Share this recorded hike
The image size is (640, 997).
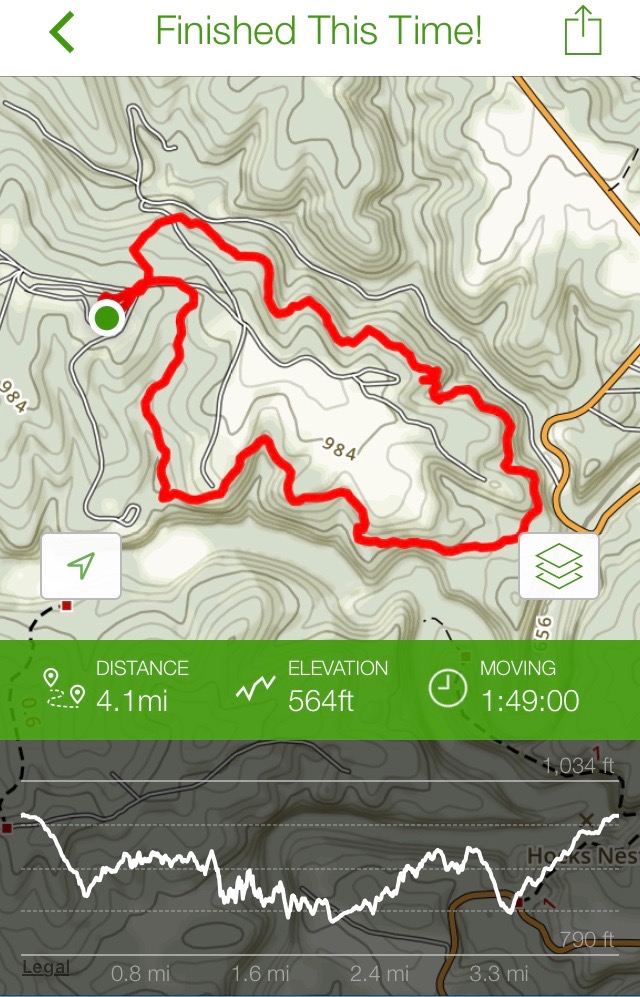[583, 32]
